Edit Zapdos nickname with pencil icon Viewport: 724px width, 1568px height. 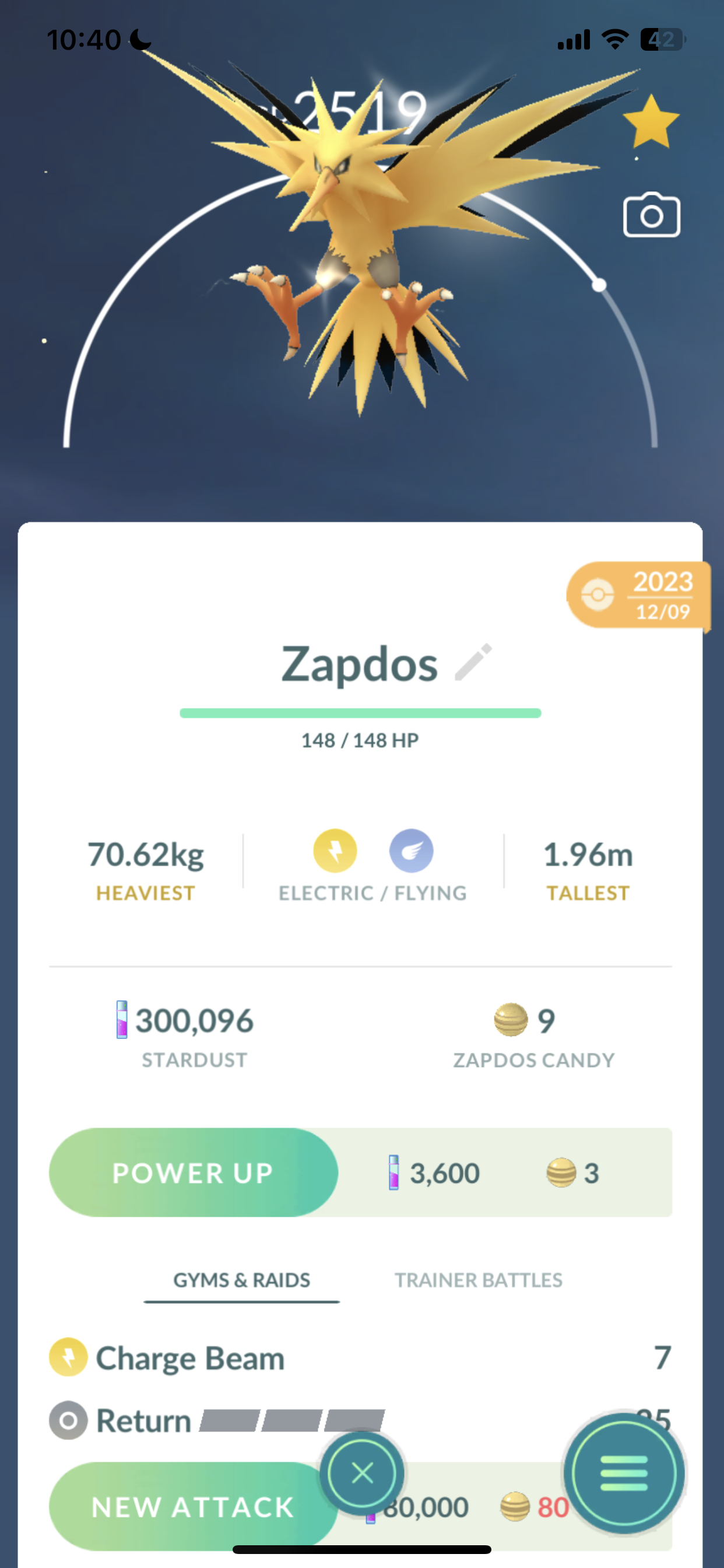pos(473,661)
